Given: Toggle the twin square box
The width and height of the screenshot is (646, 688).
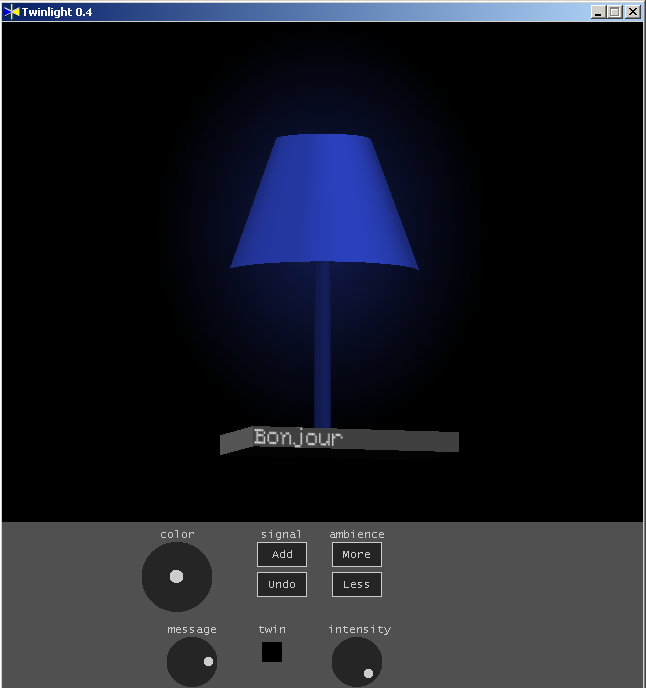Looking at the screenshot, I should [272, 652].
